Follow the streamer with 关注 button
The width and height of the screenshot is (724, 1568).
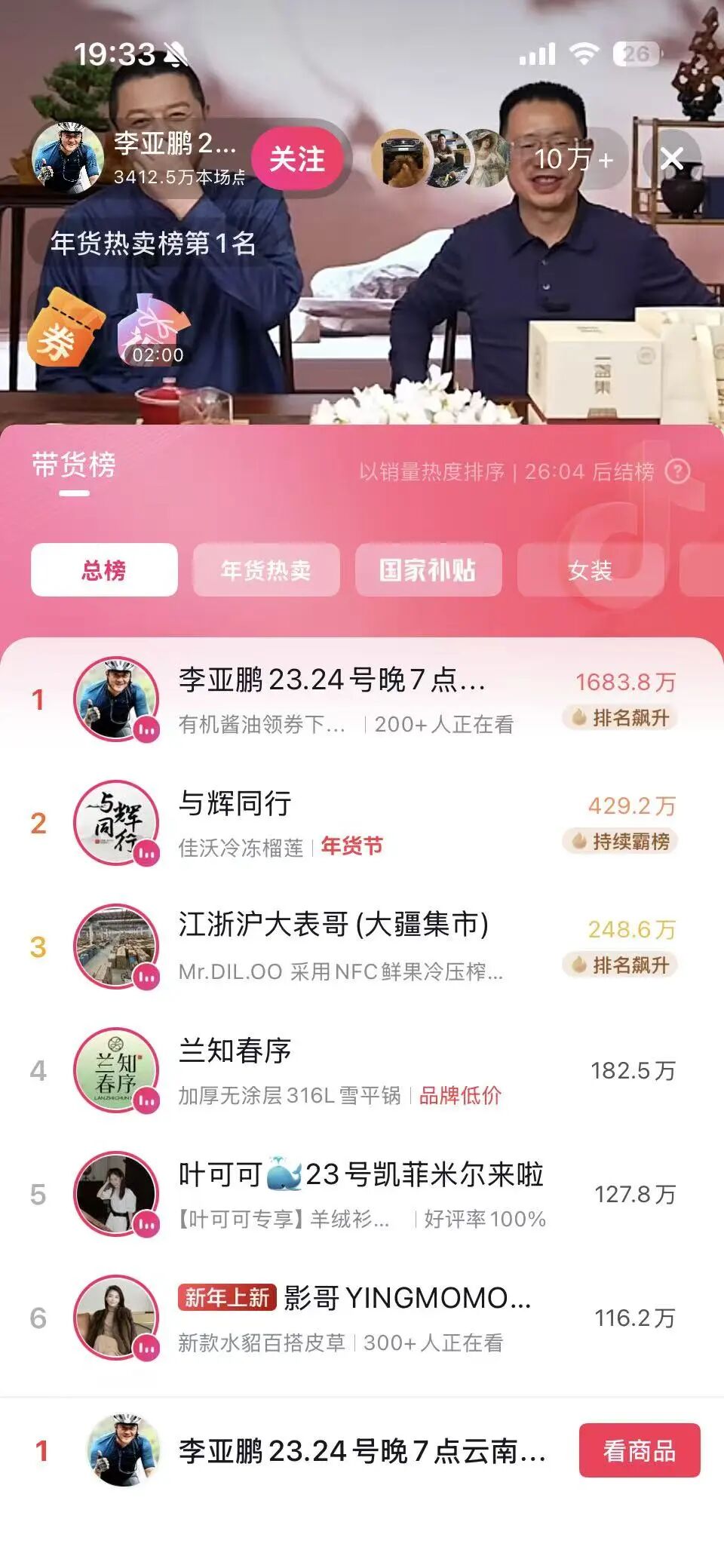[x=297, y=158]
